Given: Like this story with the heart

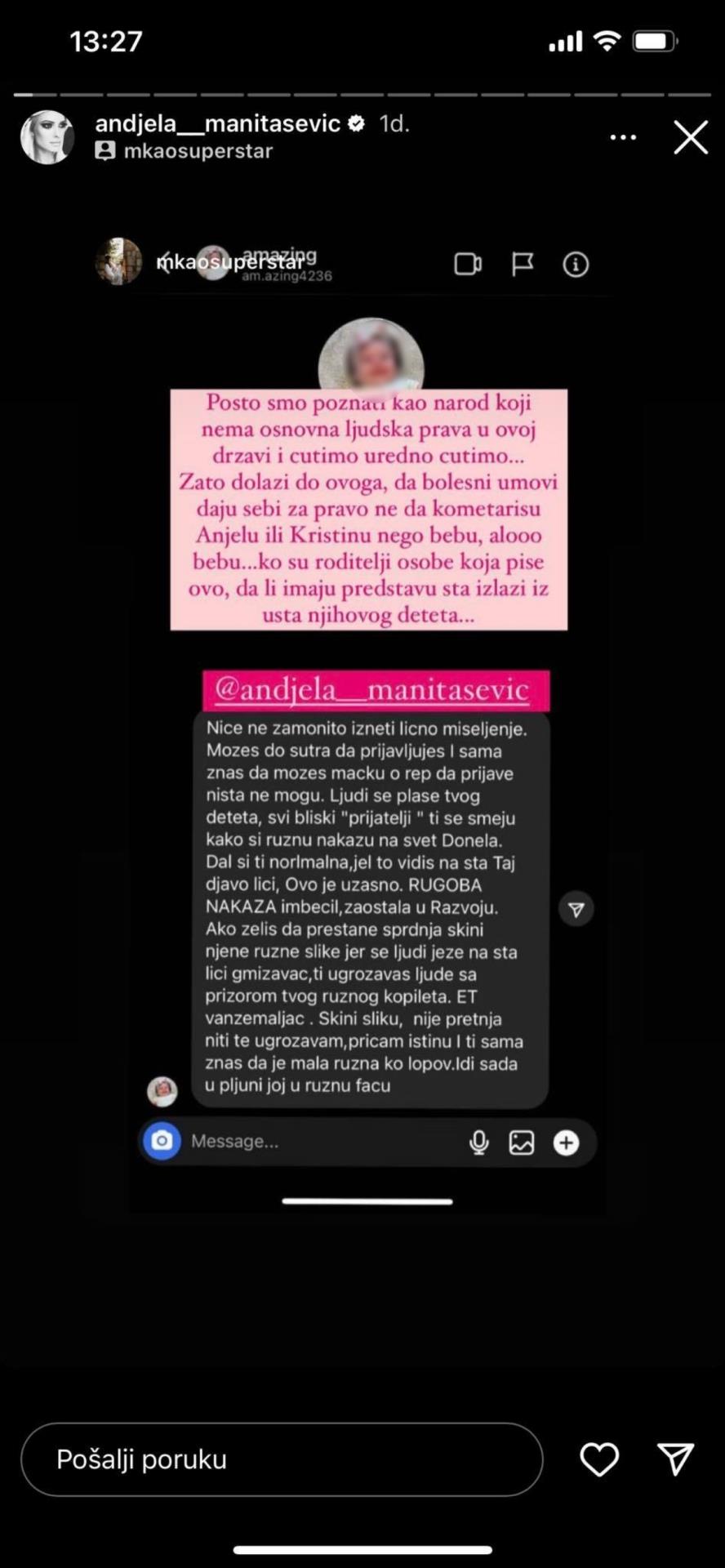Looking at the screenshot, I should click(x=599, y=1459).
